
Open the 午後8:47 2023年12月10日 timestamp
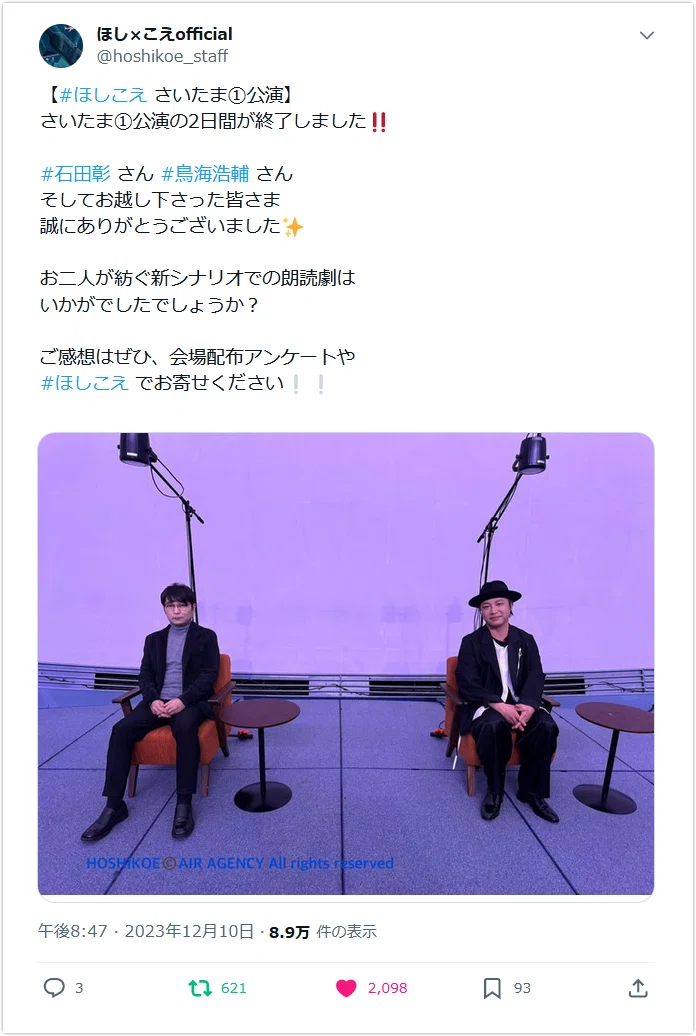click(145, 931)
